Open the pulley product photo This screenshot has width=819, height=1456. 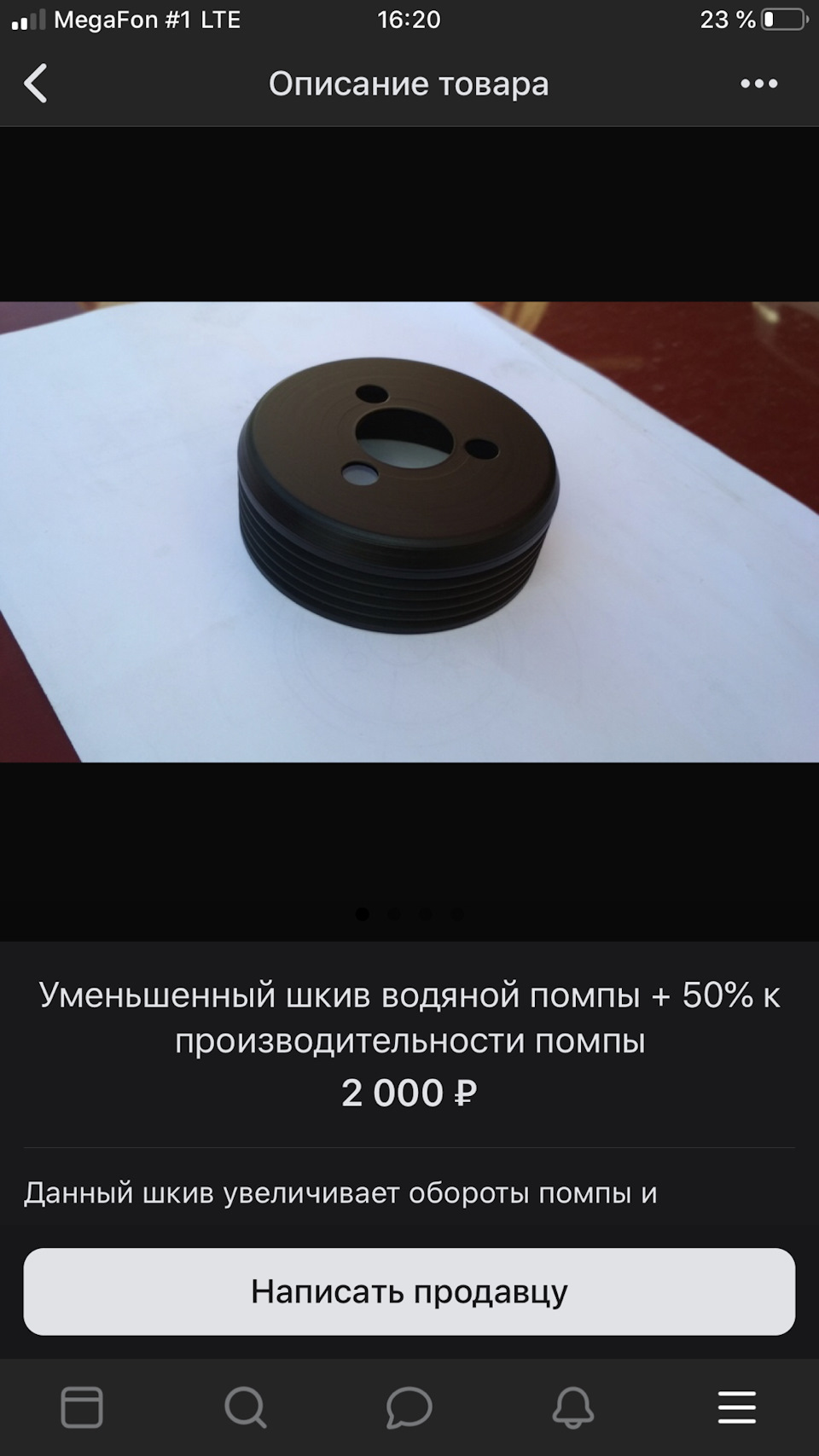click(409, 531)
